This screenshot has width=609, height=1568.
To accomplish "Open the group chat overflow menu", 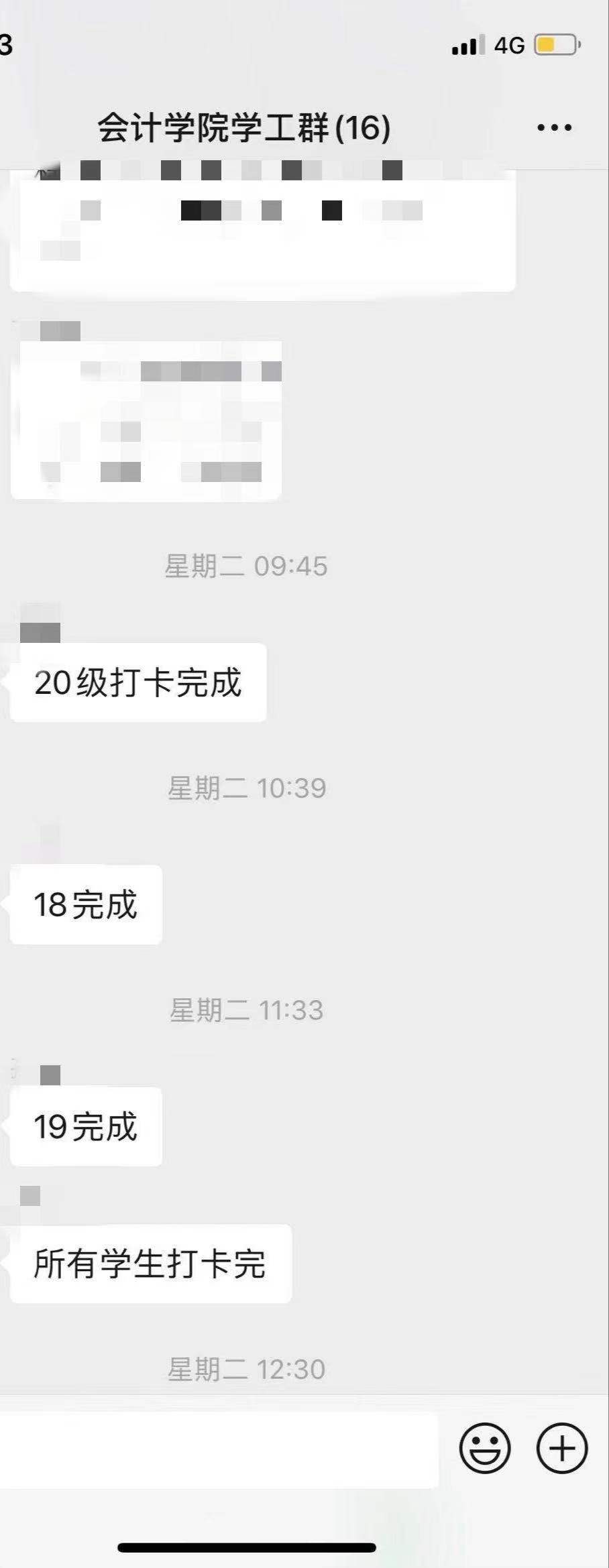I will coord(554,127).
